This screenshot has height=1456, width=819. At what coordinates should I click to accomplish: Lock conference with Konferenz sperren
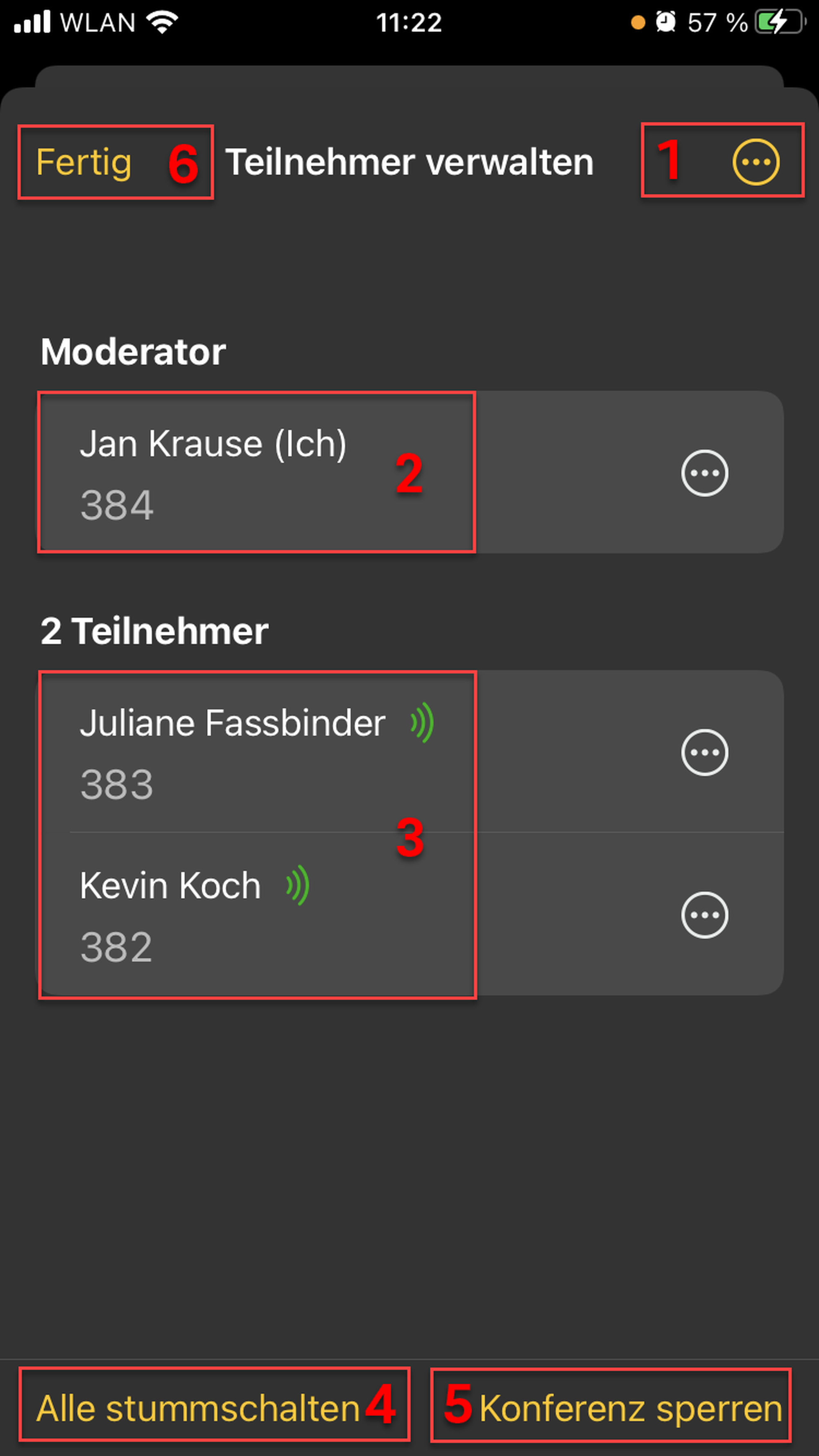point(630,1408)
